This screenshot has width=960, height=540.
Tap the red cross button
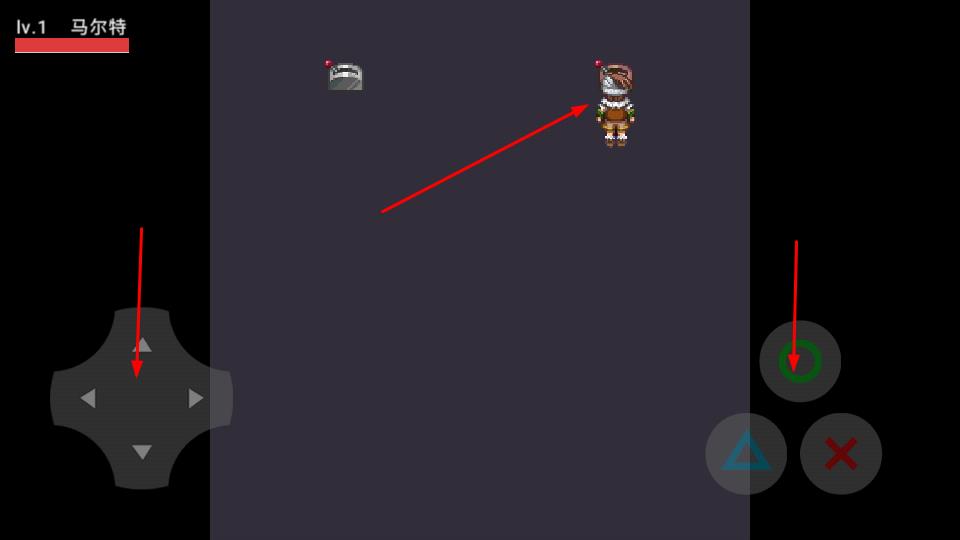[x=841, y=454]
